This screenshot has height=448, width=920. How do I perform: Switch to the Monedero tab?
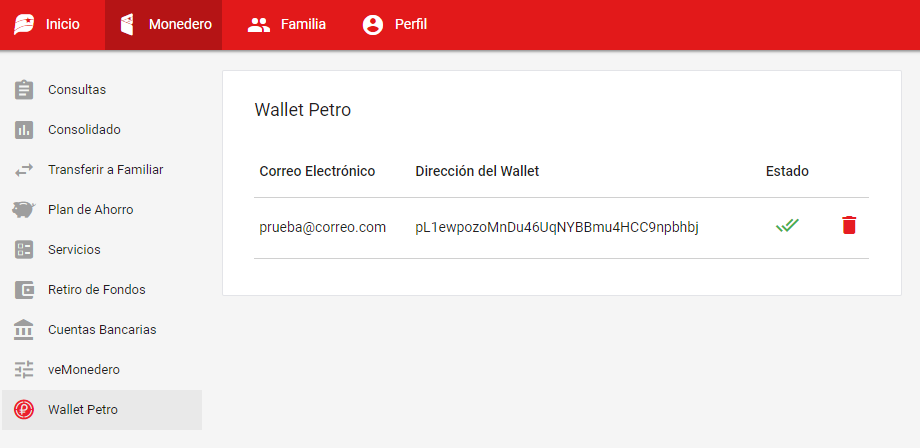163,25
